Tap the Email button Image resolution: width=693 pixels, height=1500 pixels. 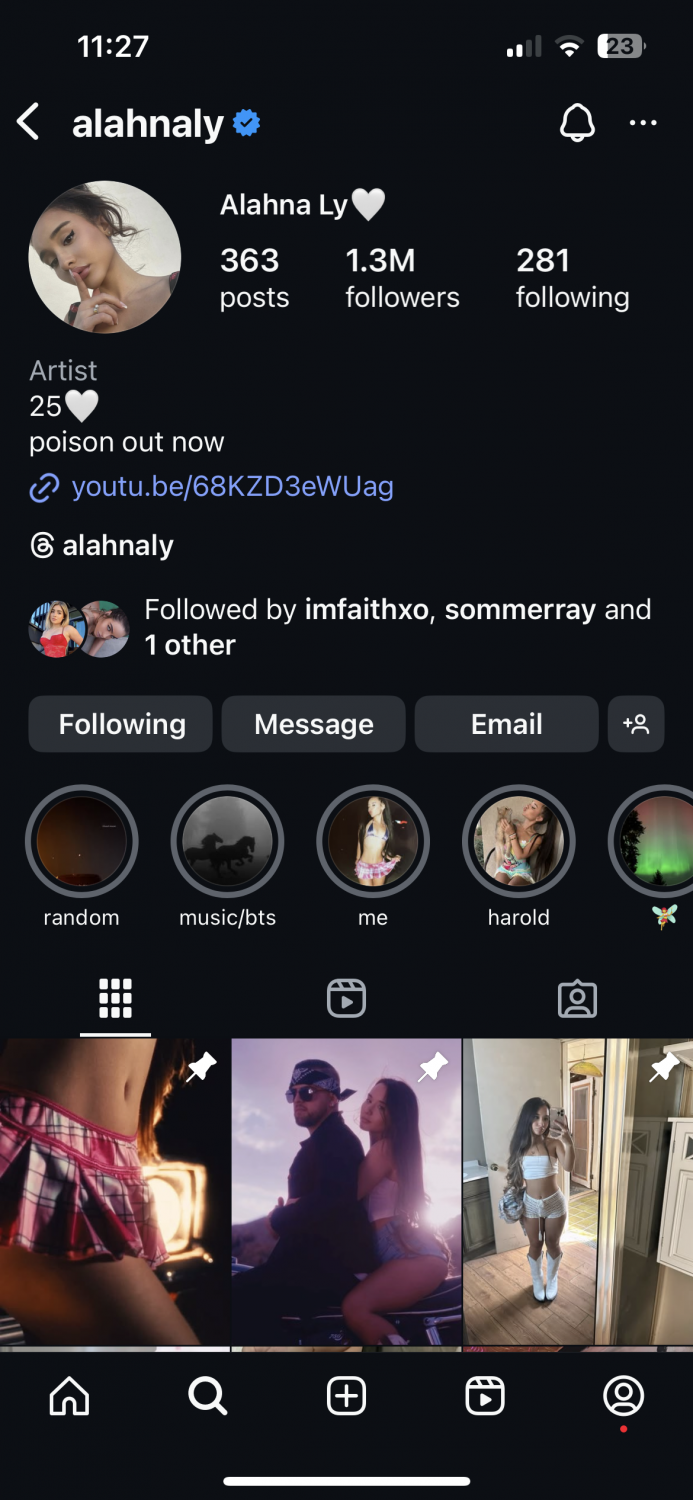point(506,724)
